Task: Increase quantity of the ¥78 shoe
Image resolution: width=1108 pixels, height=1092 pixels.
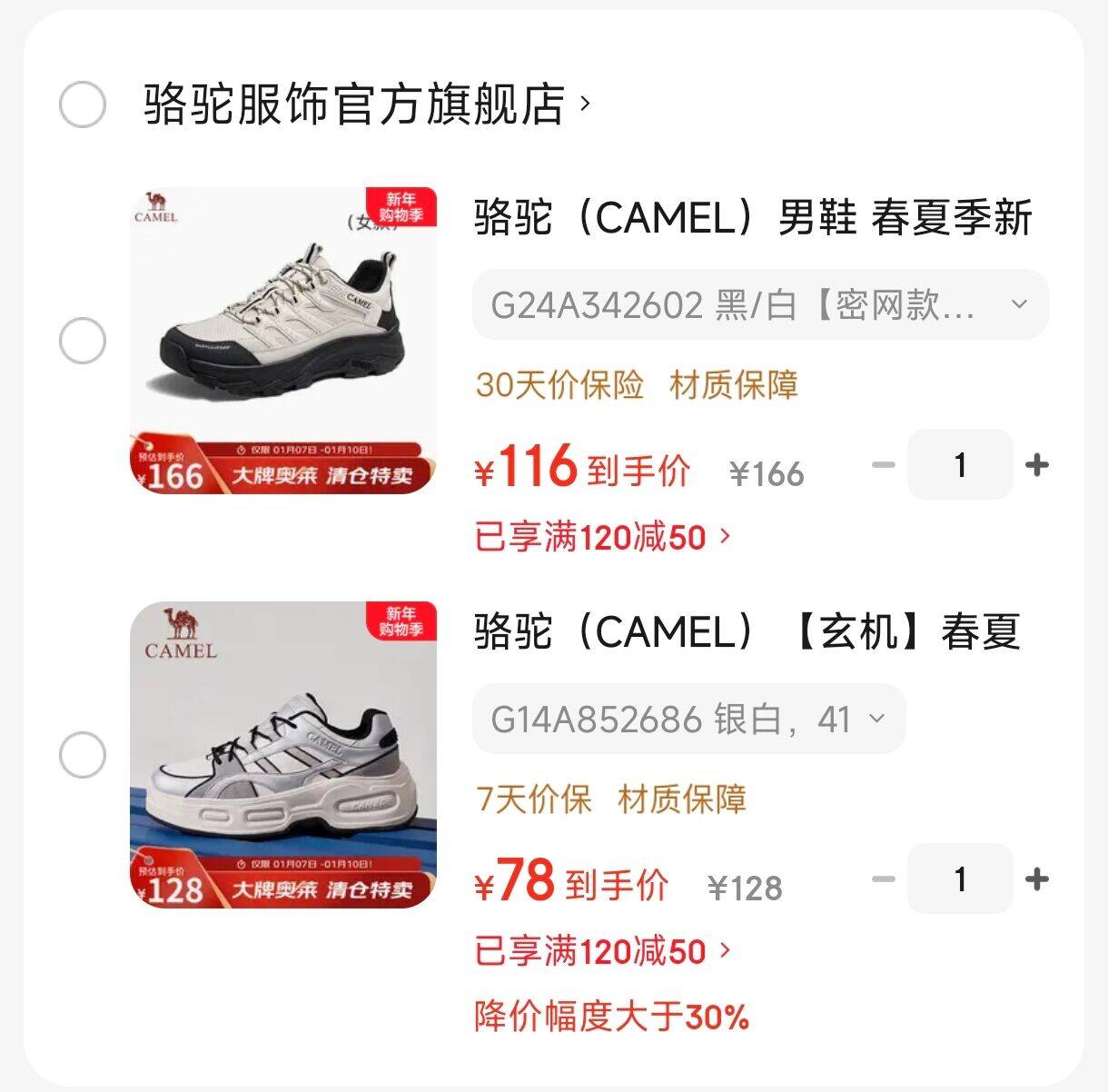Action: tap(1036, 879)
